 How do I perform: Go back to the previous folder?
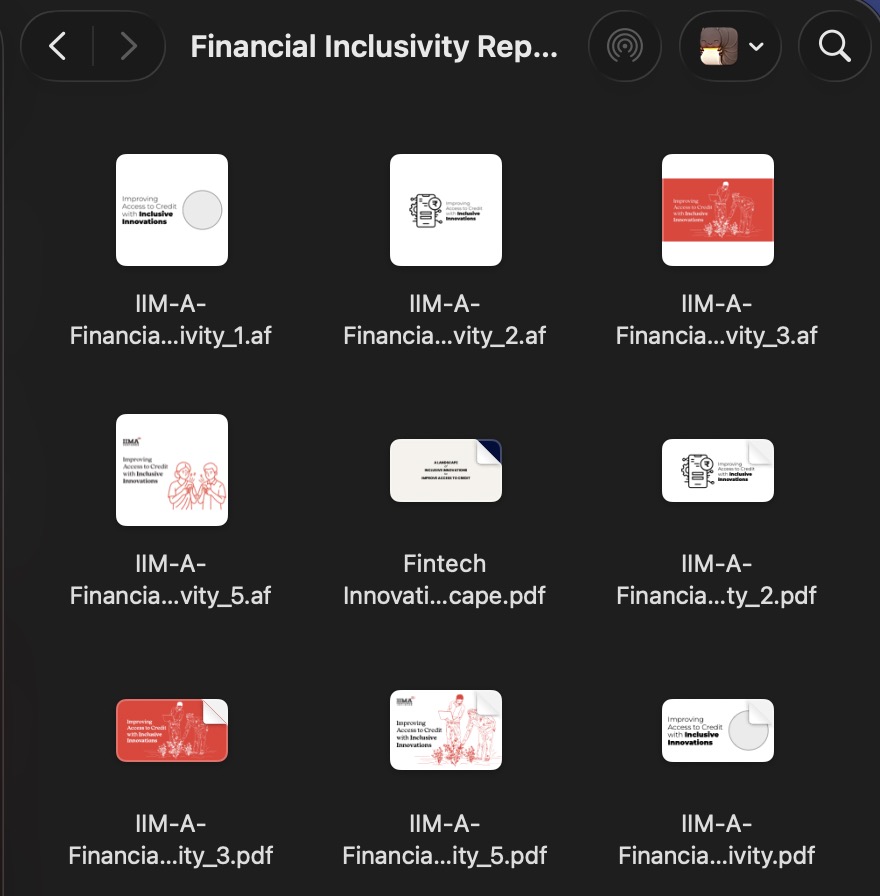coord(58,45)
